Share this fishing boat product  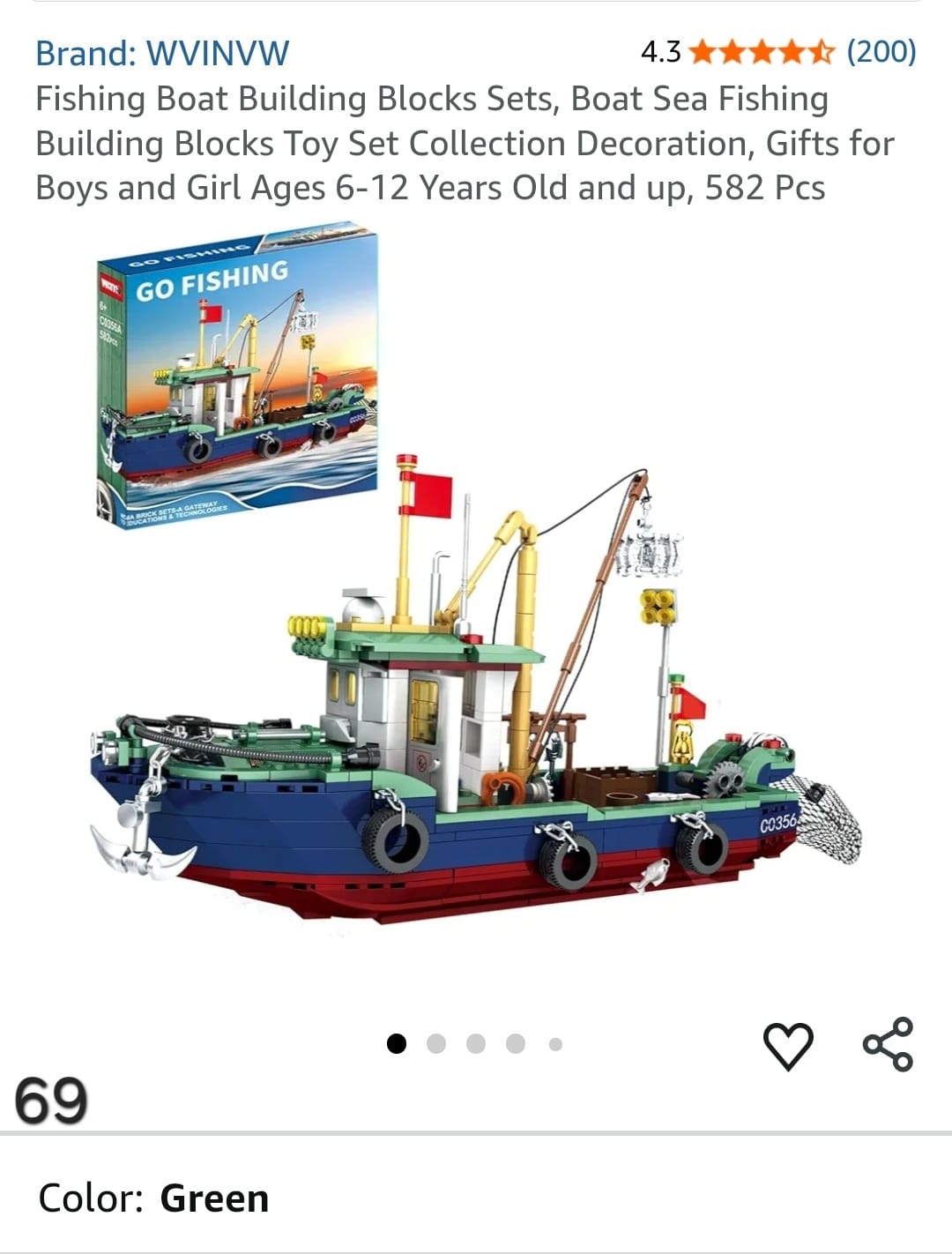pyautogui.click(x=888, y=1044)
